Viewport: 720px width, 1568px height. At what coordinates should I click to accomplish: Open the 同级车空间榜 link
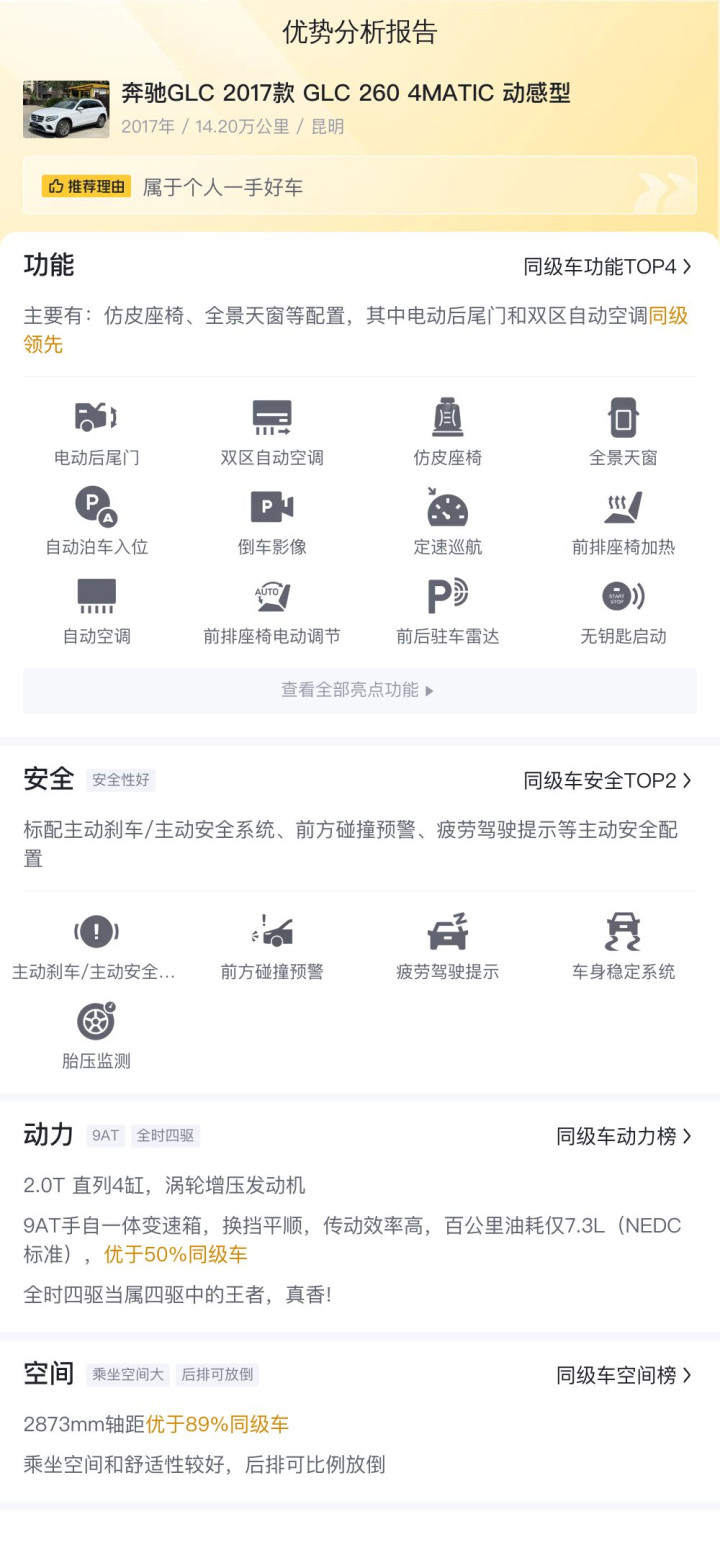click(624, 1375)
